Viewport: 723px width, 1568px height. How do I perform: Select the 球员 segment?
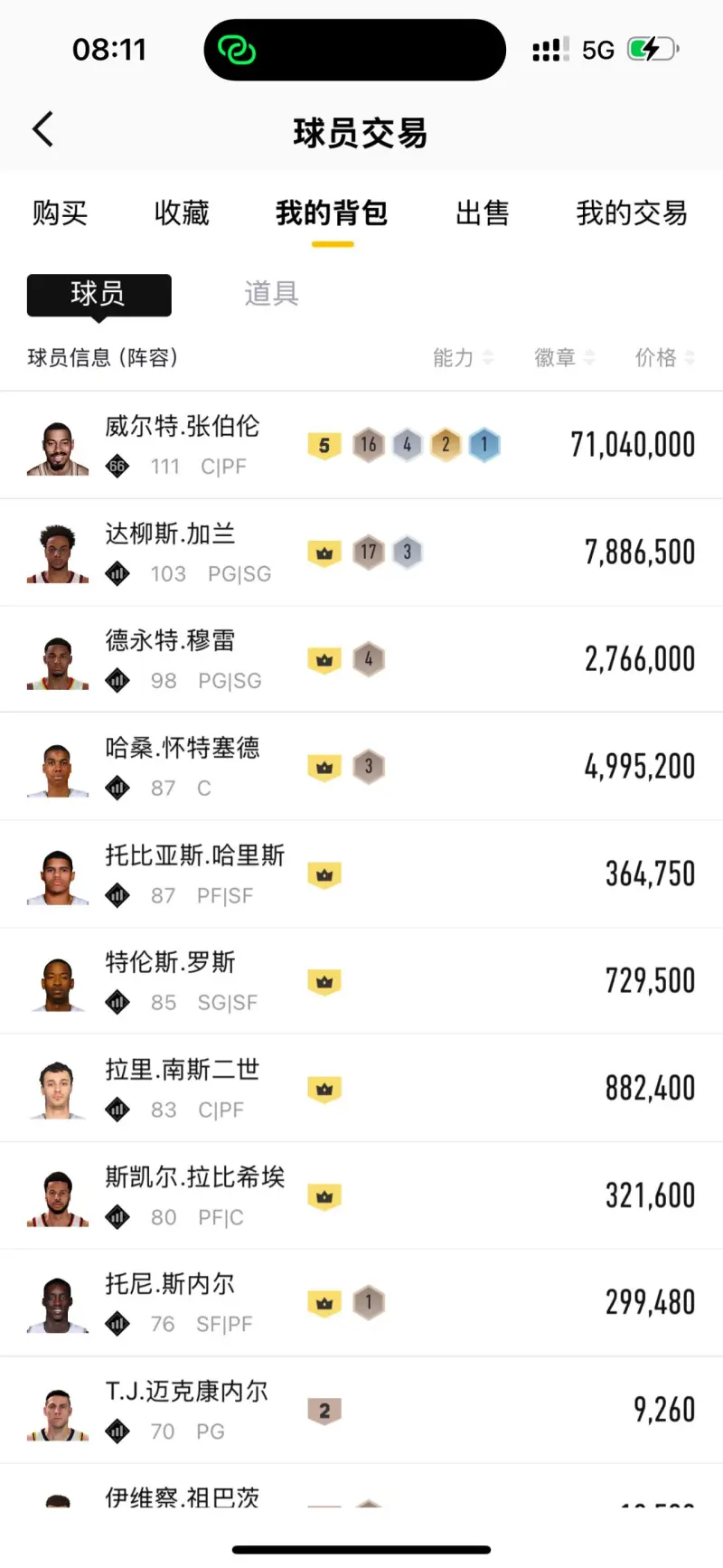pos(99,295)
